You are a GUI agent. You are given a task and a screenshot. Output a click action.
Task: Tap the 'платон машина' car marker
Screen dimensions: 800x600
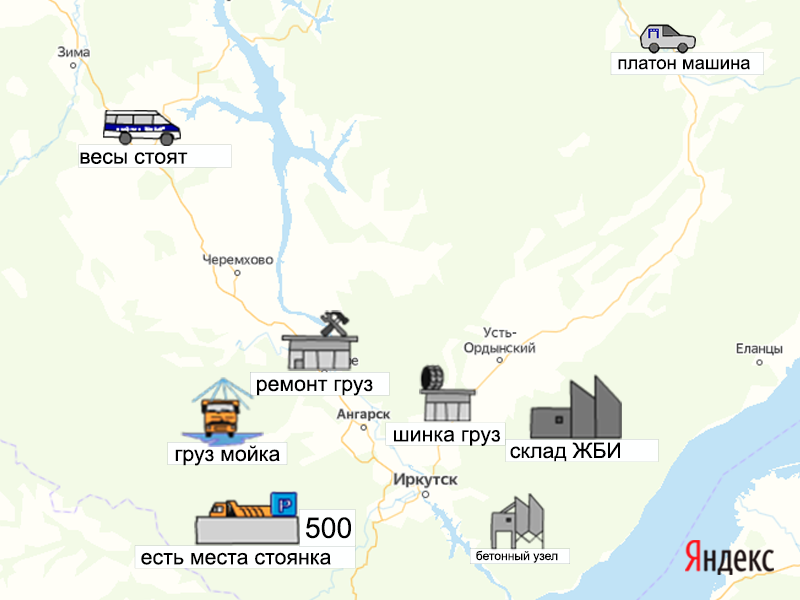667,39
